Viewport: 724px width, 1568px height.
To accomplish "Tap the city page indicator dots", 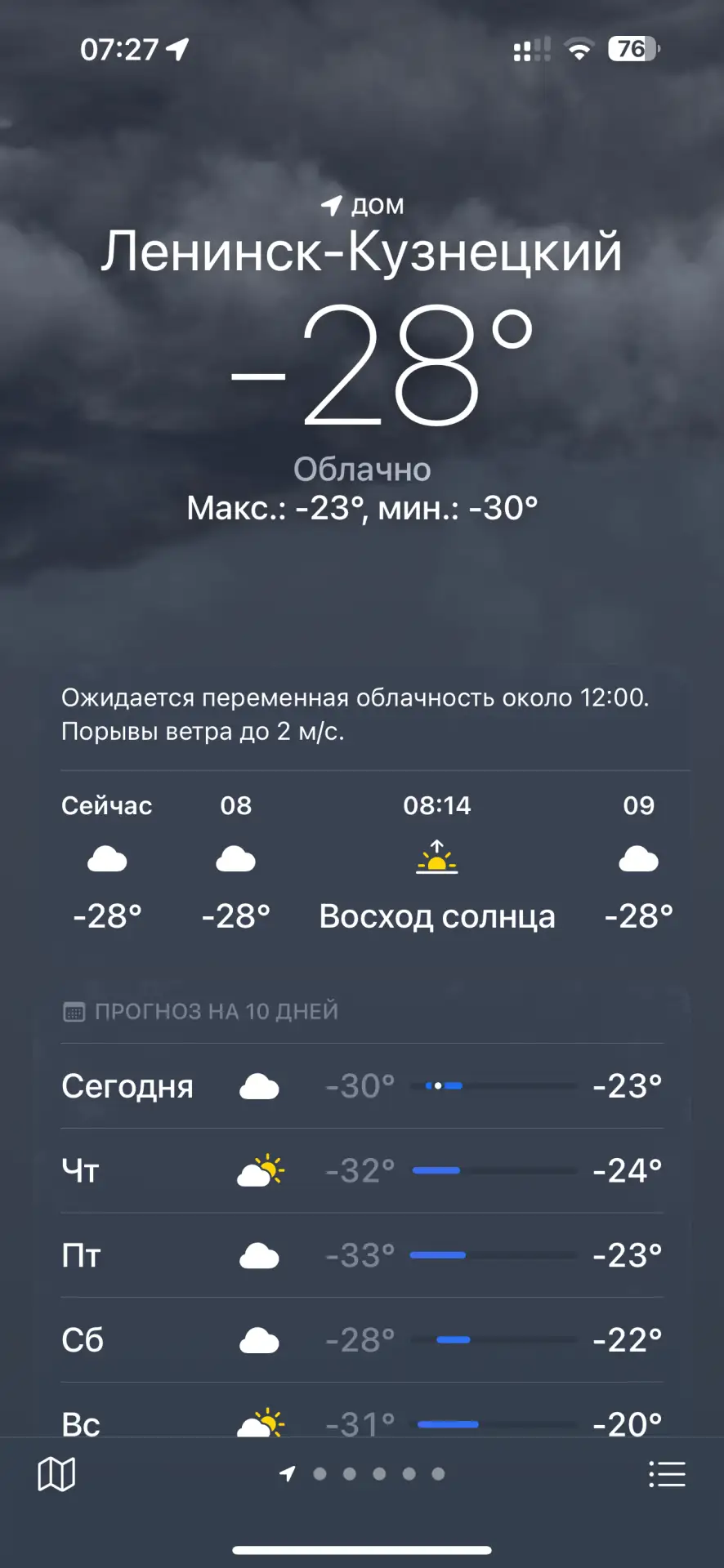I will click(x=364, y=1474).
